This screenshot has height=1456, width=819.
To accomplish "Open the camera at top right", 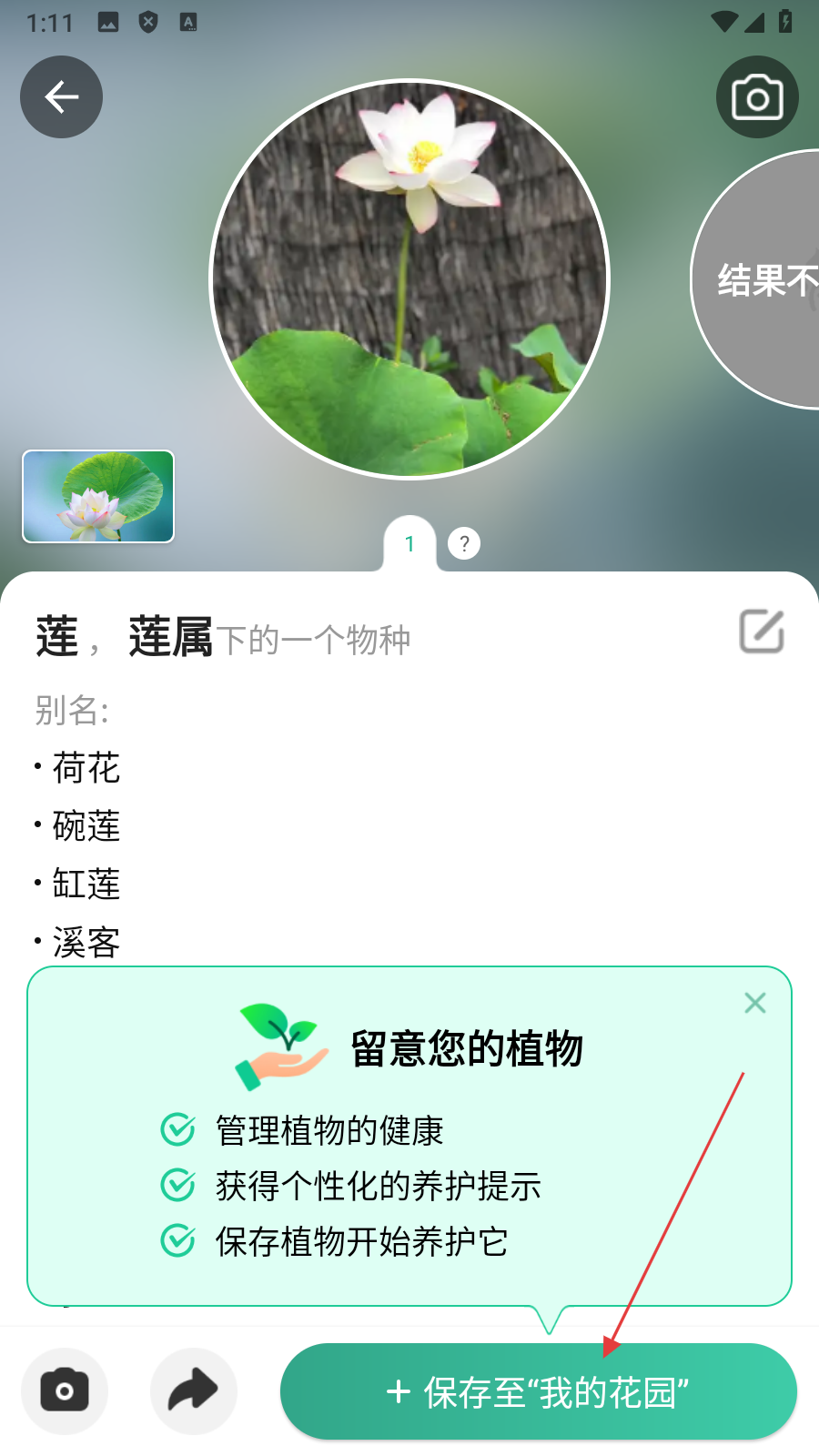I will [x=757, y=97].
